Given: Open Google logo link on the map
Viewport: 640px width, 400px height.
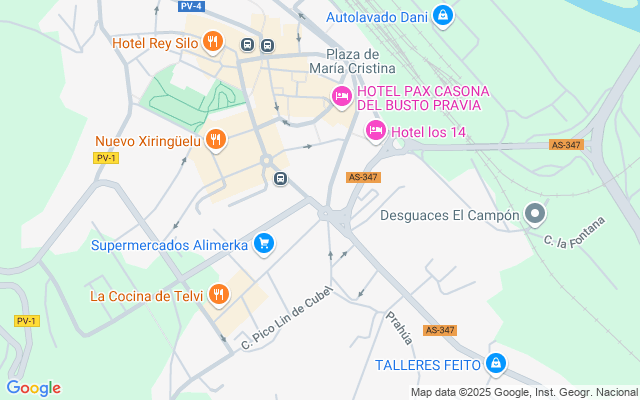Looking at the screenshot, I should click(x=33, y=388).
